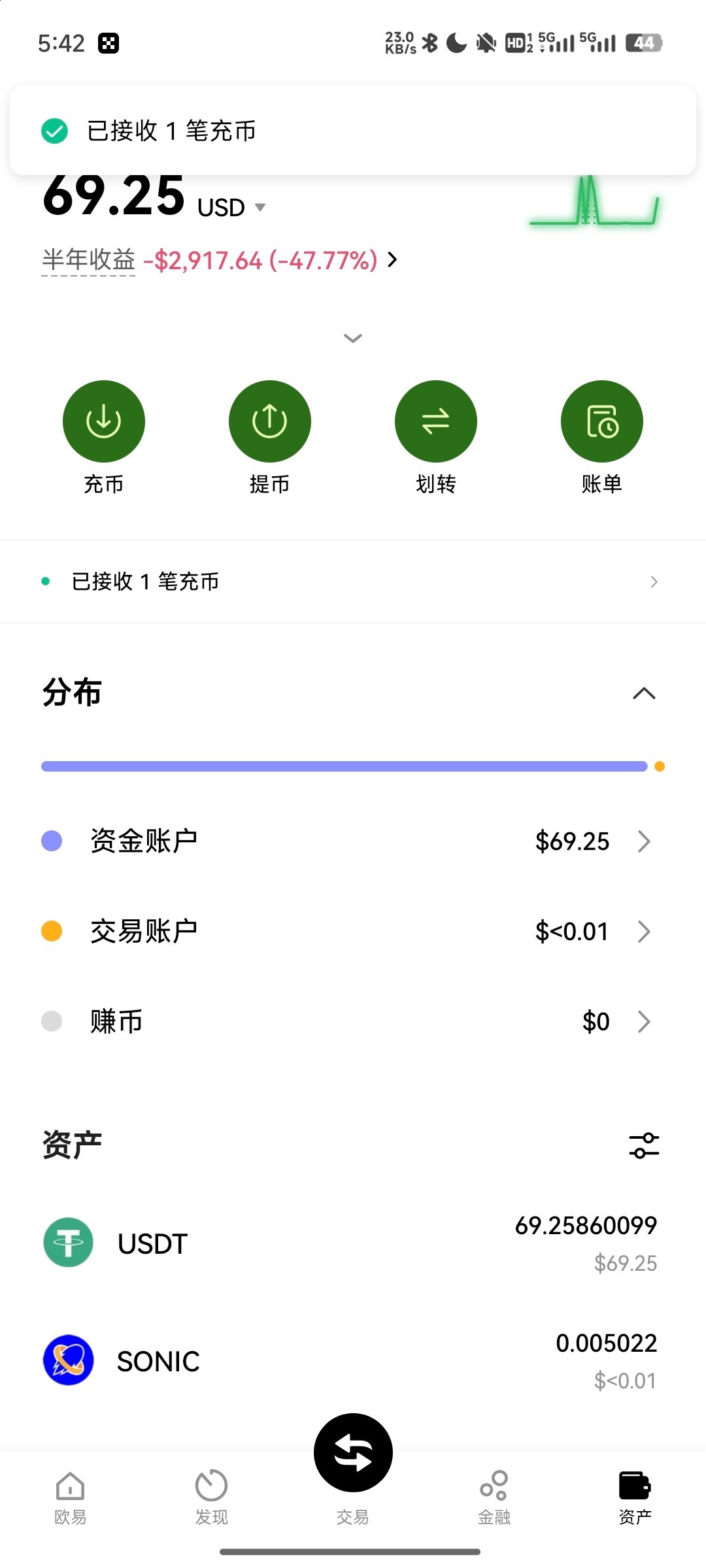Open the 提币 withdraw option
706x1568 pixels.
point(269,421)
